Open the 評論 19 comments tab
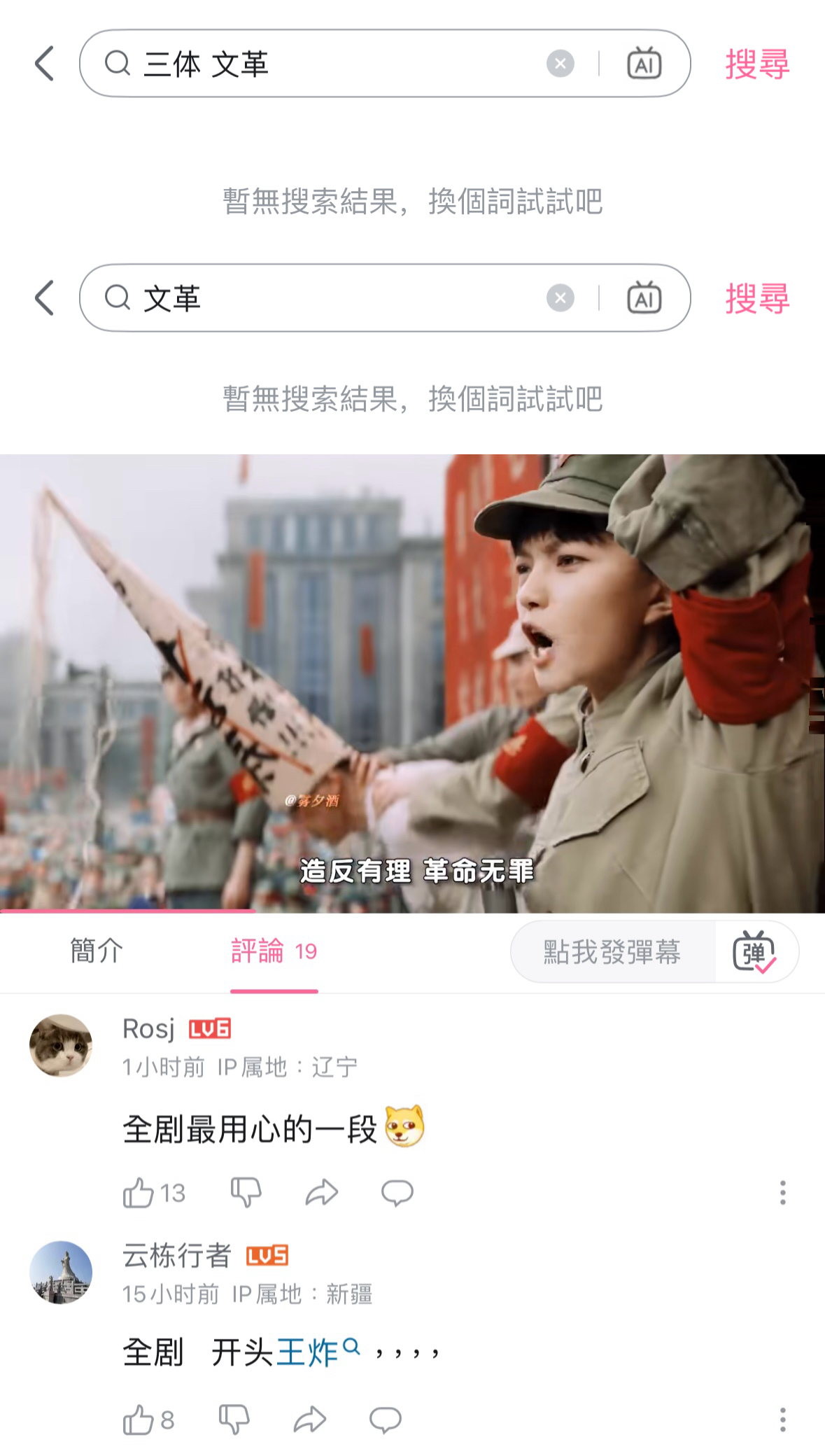This screenshot has height=1456, width=825. point(274,951)
